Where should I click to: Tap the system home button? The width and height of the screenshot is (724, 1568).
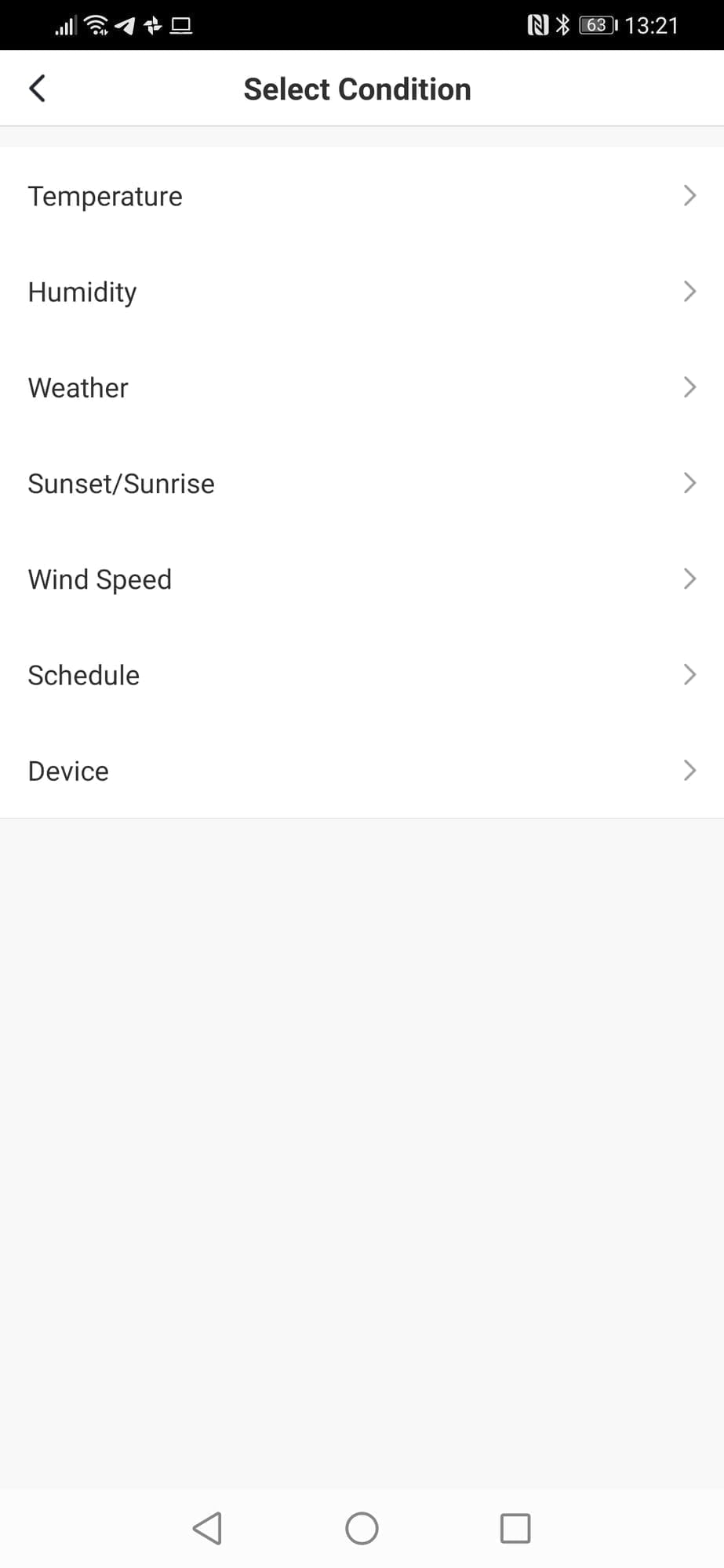(362, 1528)
